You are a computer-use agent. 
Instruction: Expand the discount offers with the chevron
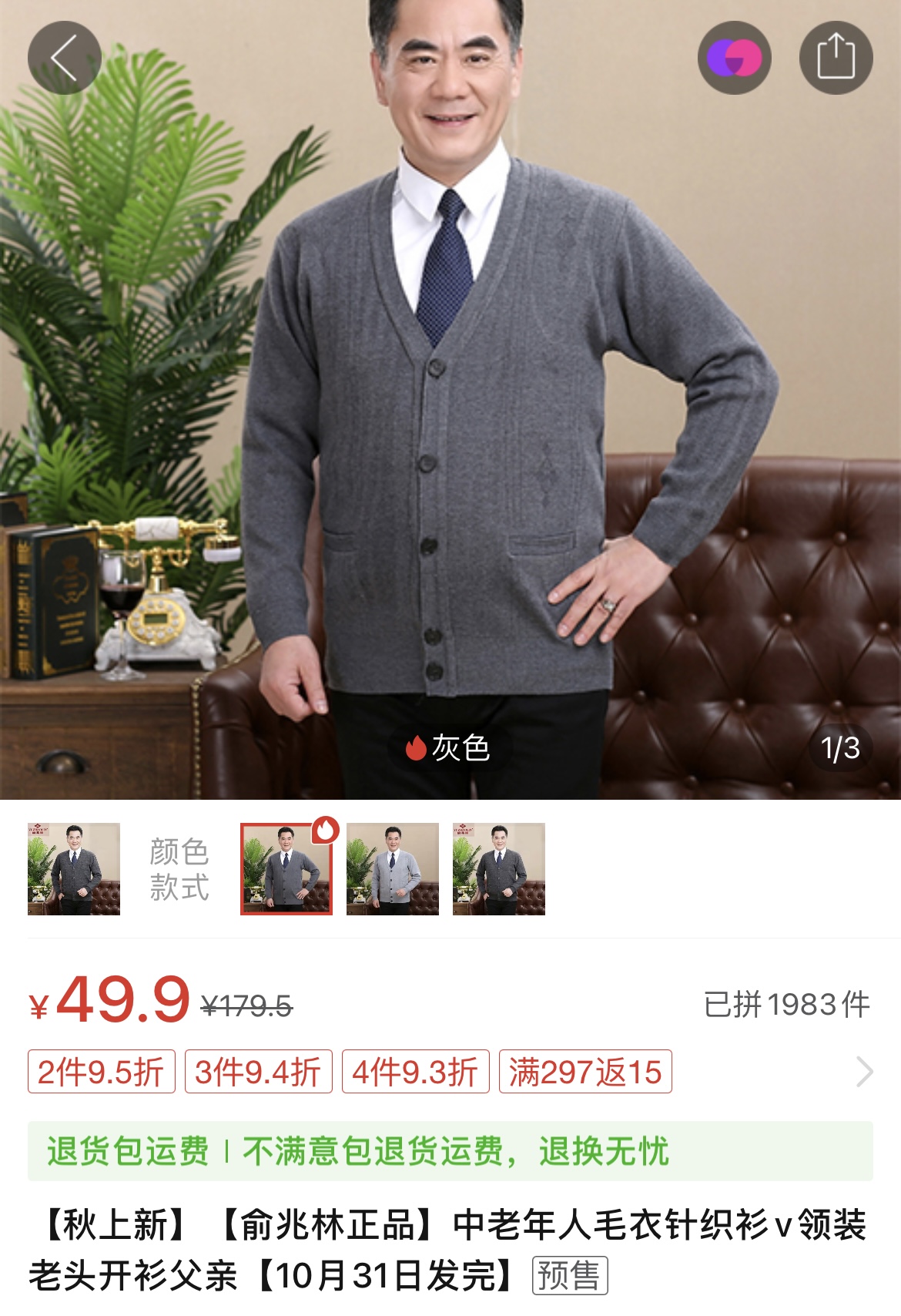pyautogui.click(x=864, y=1072)
